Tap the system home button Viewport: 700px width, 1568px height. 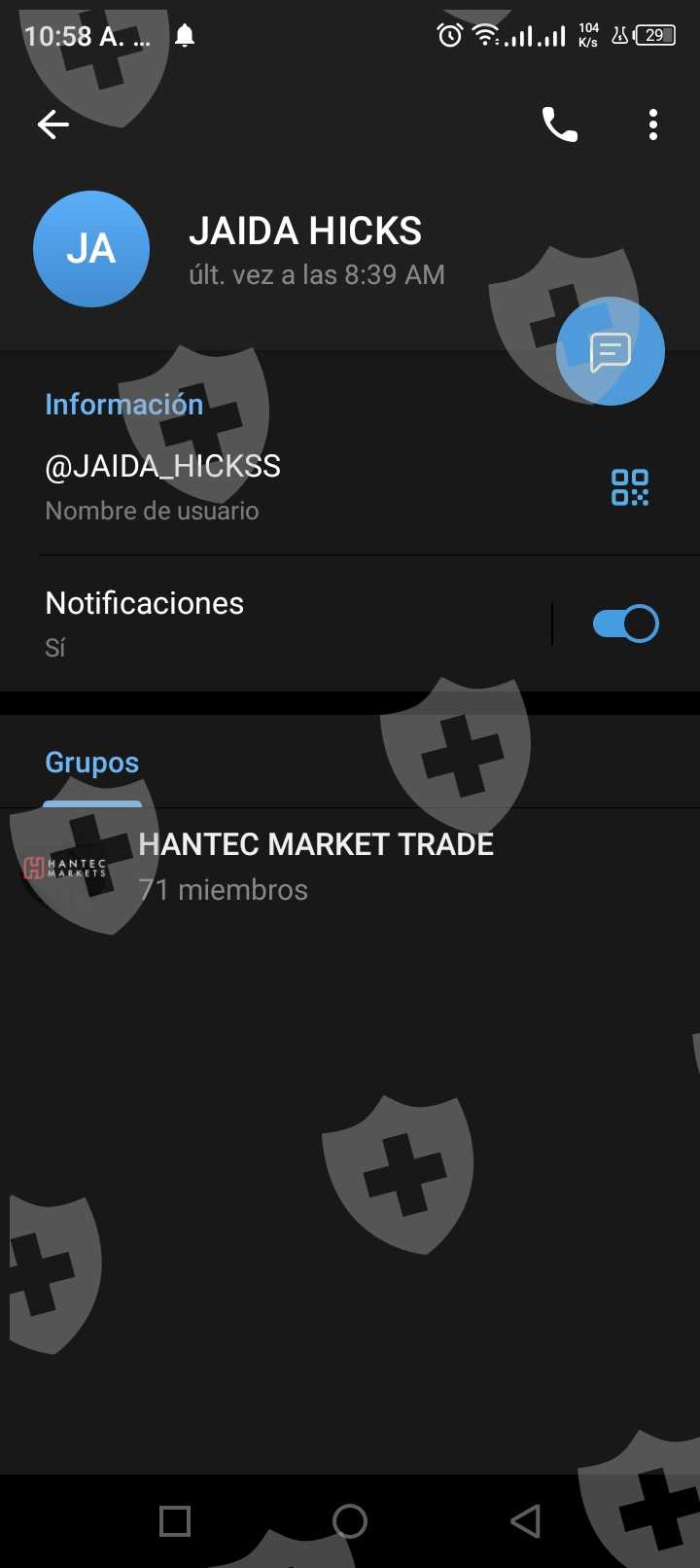coord(350,1521)
